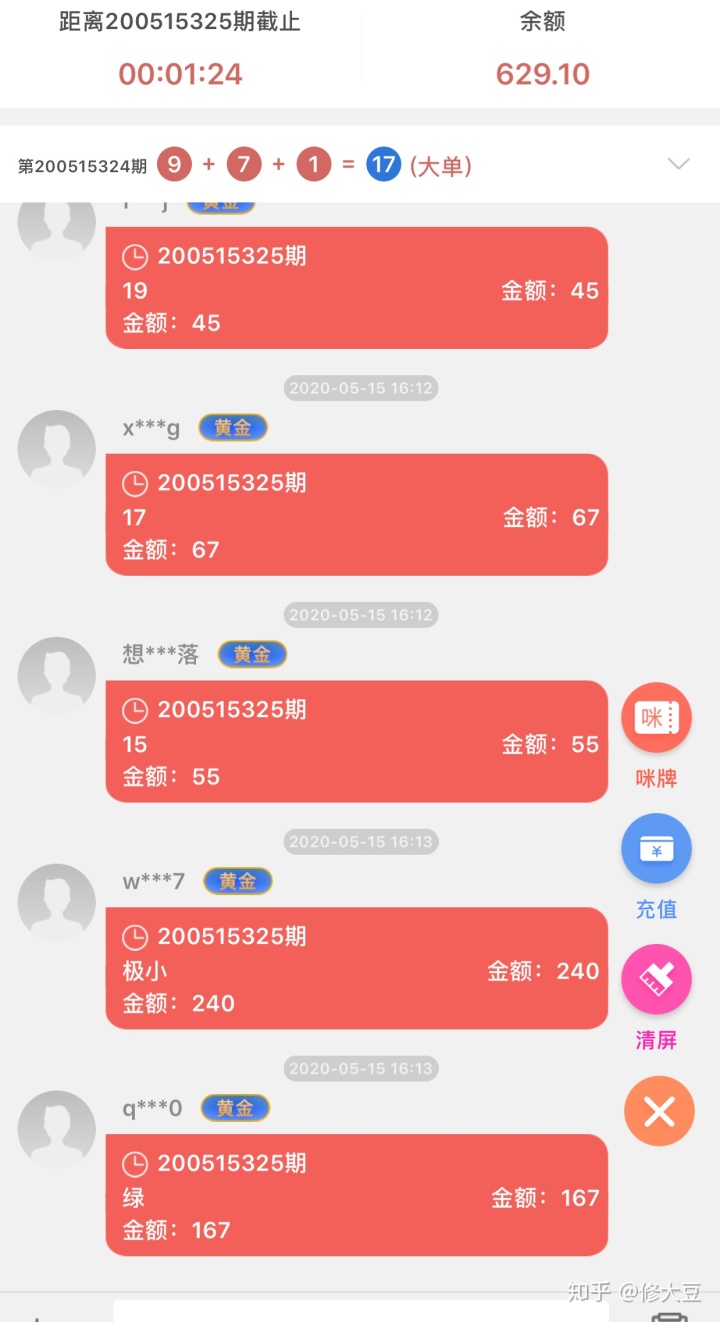
Task: Close the floating action menu
Action: coord(659,1111)
